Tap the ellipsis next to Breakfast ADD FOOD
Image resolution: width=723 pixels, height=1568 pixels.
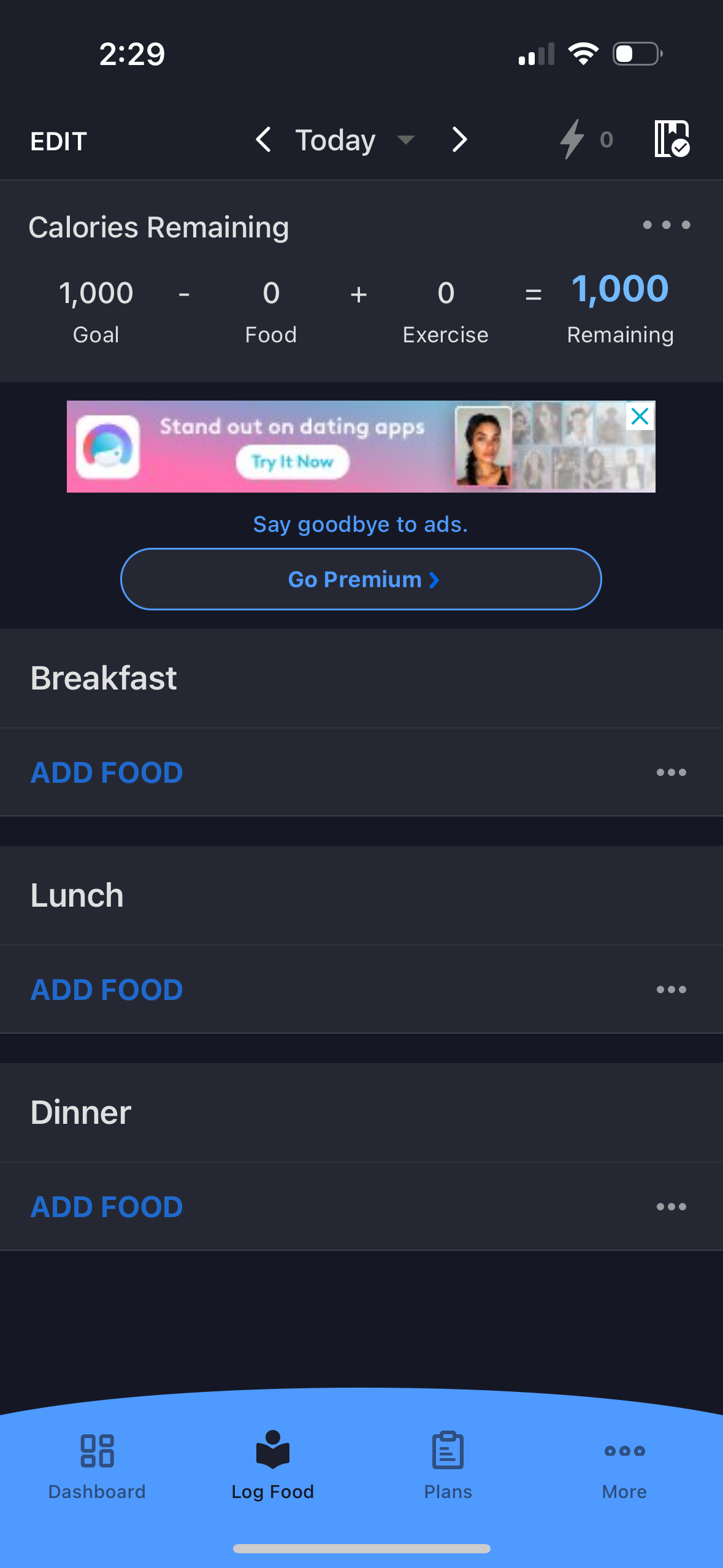(x=671, y=772)
